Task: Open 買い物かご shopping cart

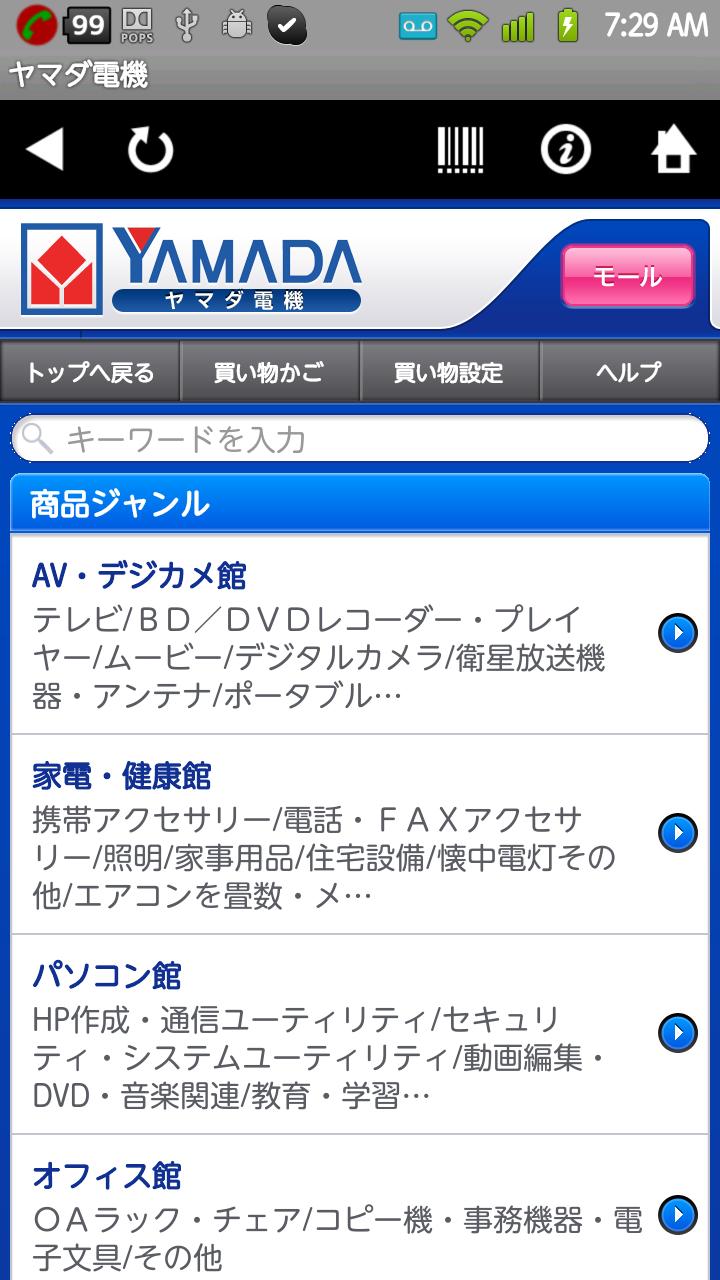Action: pos(269,372)
